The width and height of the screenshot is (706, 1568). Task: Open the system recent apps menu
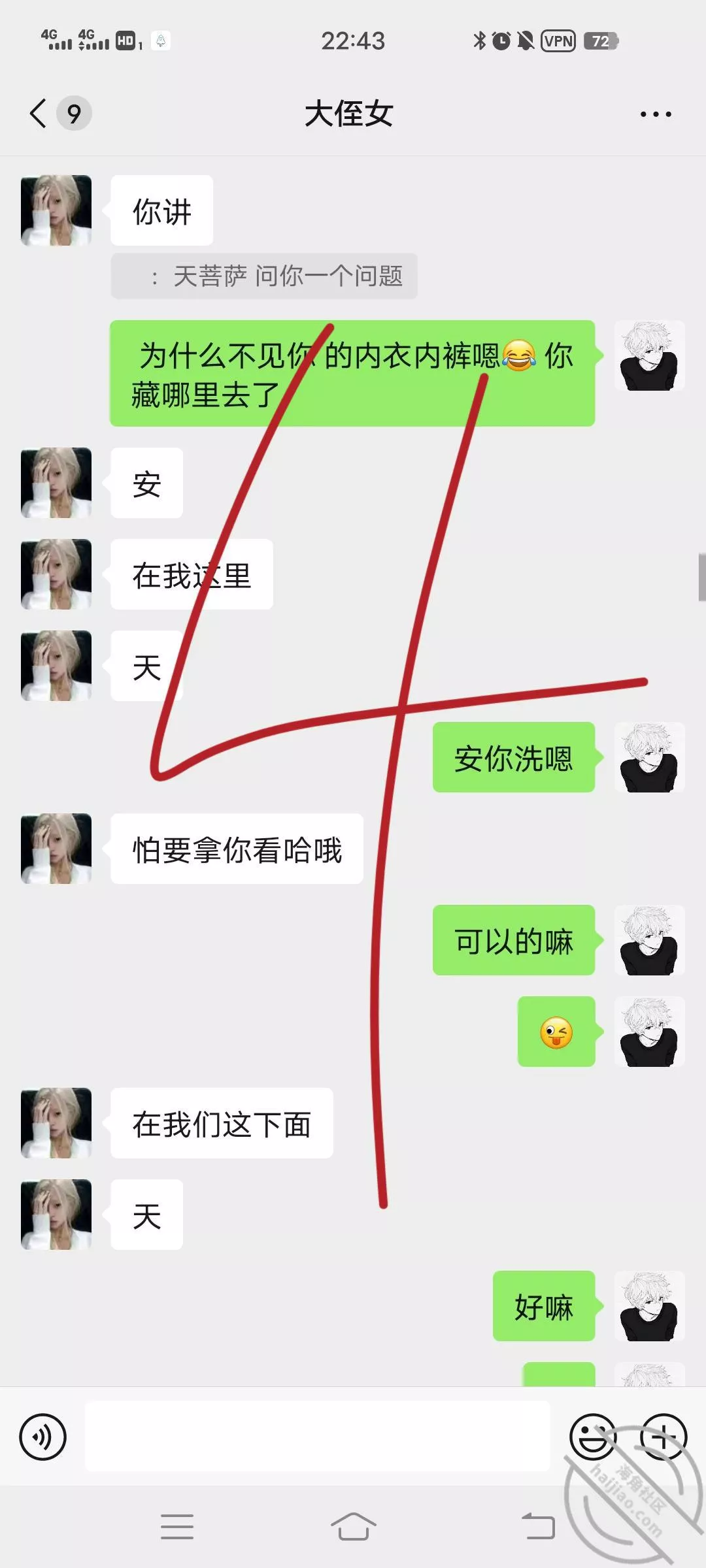point(177,1526)
